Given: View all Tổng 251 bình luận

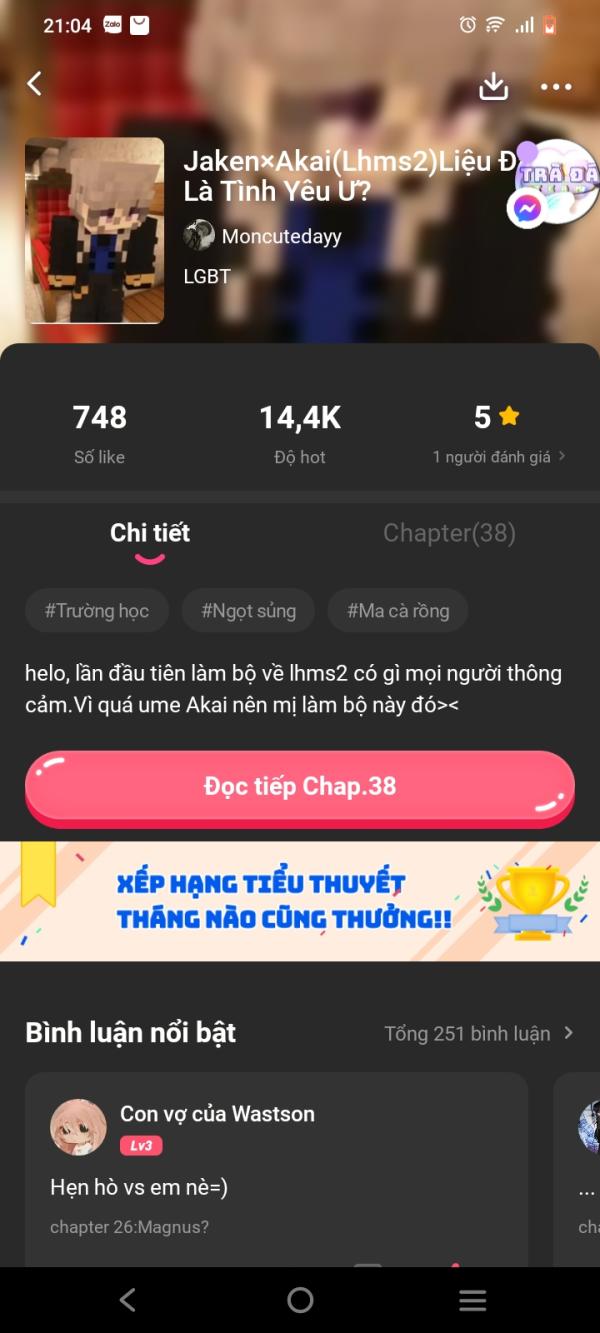Looking at the screenshot, I should [x=478, y=1034].
